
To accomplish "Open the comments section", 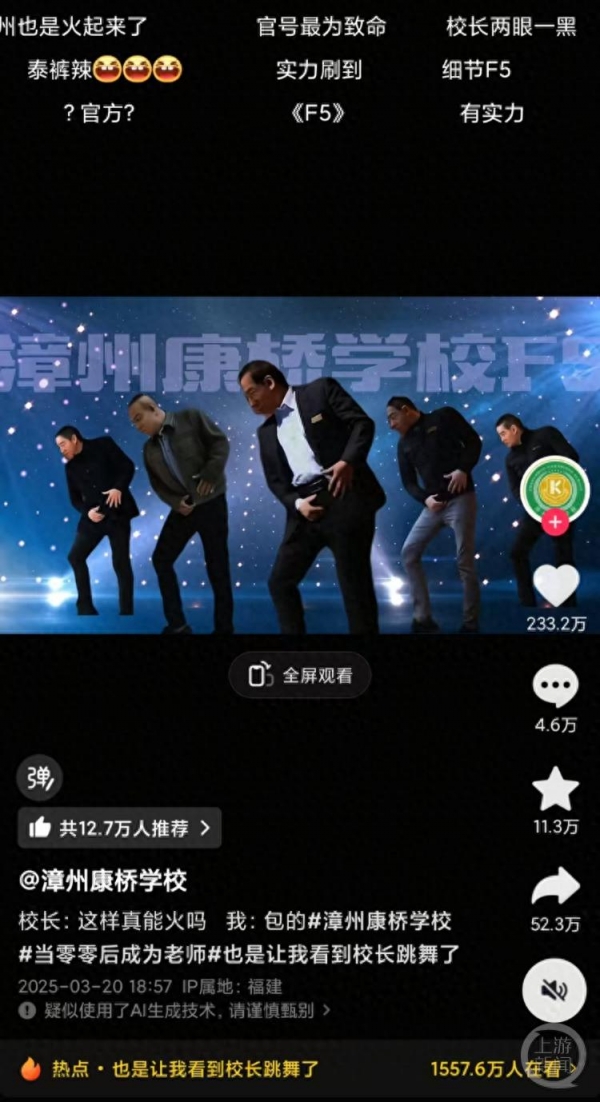I will pos(555,687).
